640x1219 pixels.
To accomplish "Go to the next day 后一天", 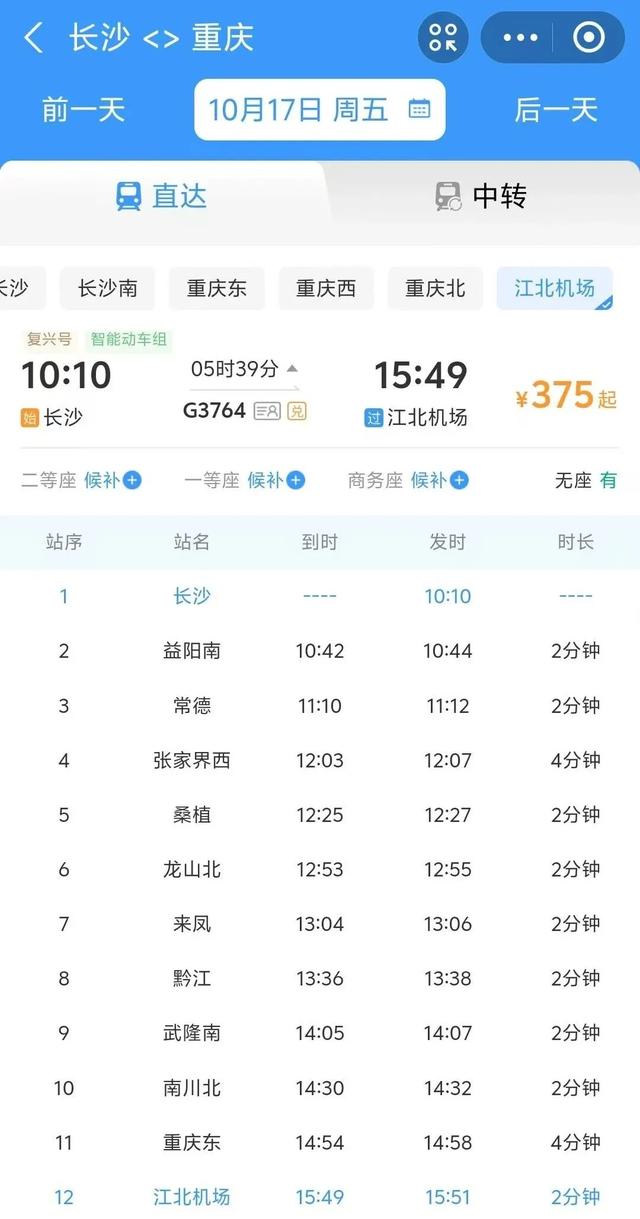I will 555,109.
